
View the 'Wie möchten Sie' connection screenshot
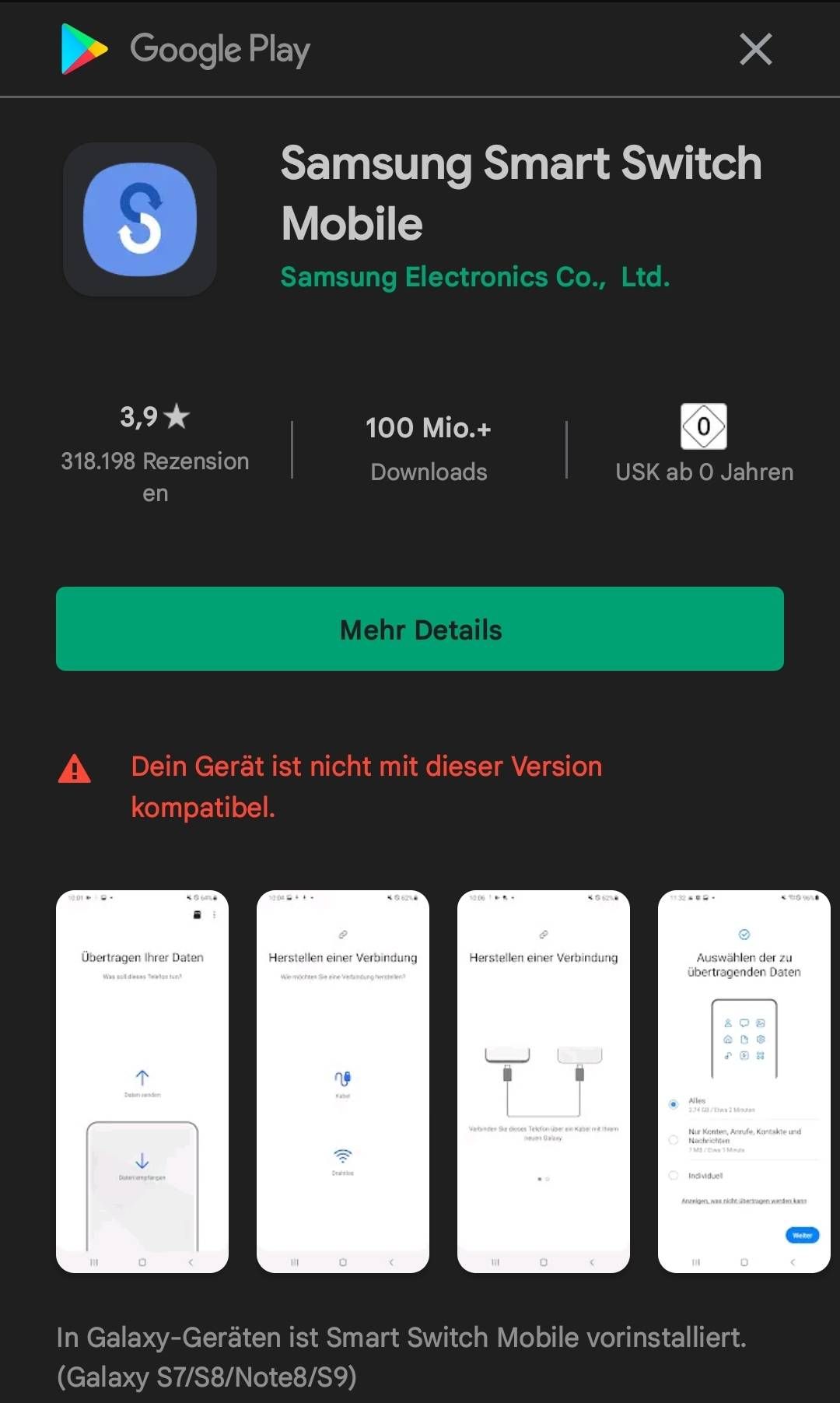tap(343, 1081)
